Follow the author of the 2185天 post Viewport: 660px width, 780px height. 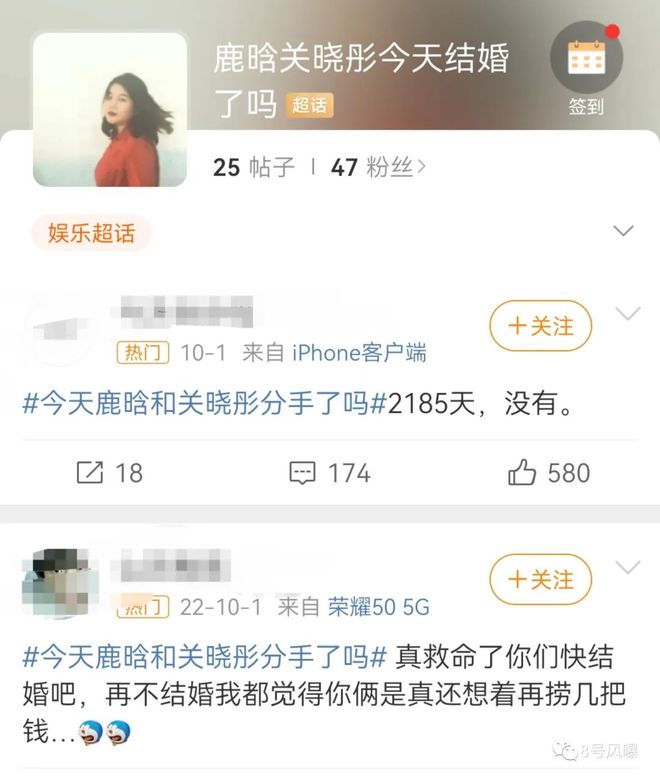(540, 326)
